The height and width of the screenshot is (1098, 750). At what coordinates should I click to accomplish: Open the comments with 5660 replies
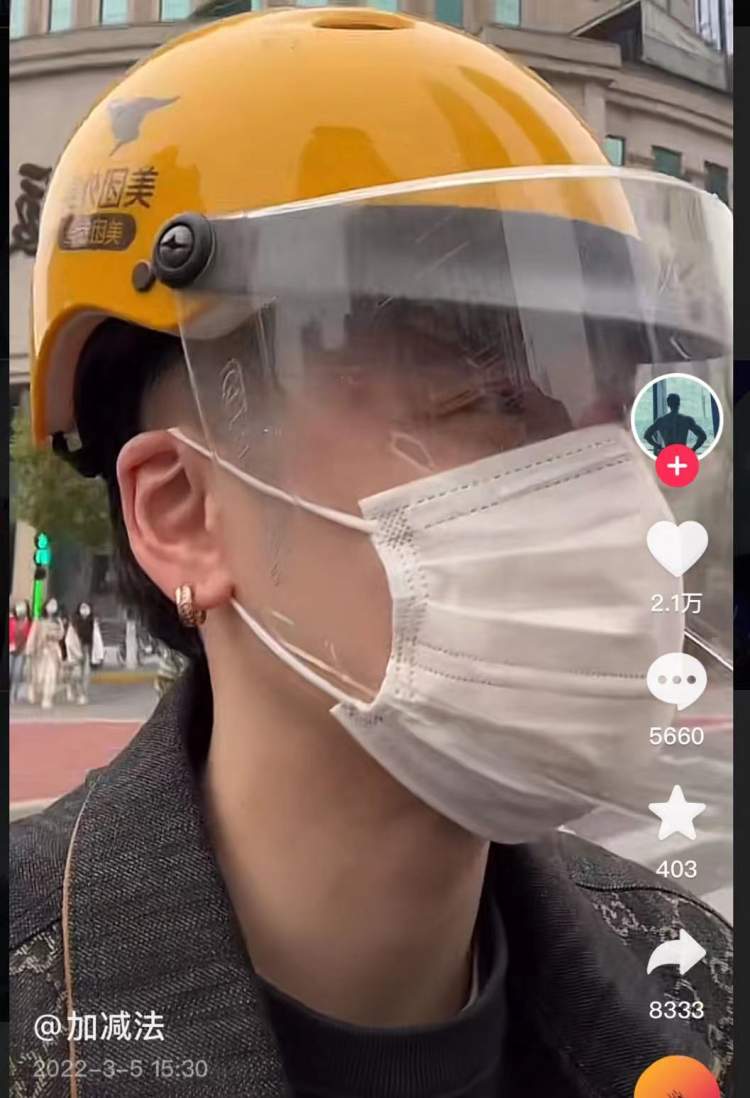coord(677,682)
